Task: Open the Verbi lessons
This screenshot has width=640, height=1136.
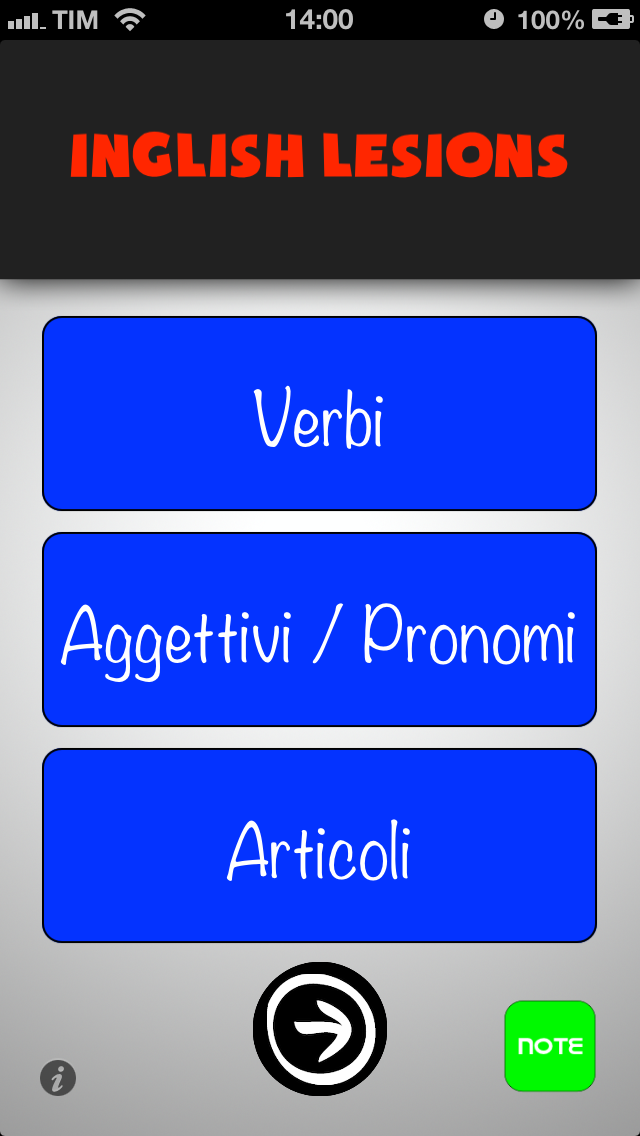Action: tap(319, 414)
